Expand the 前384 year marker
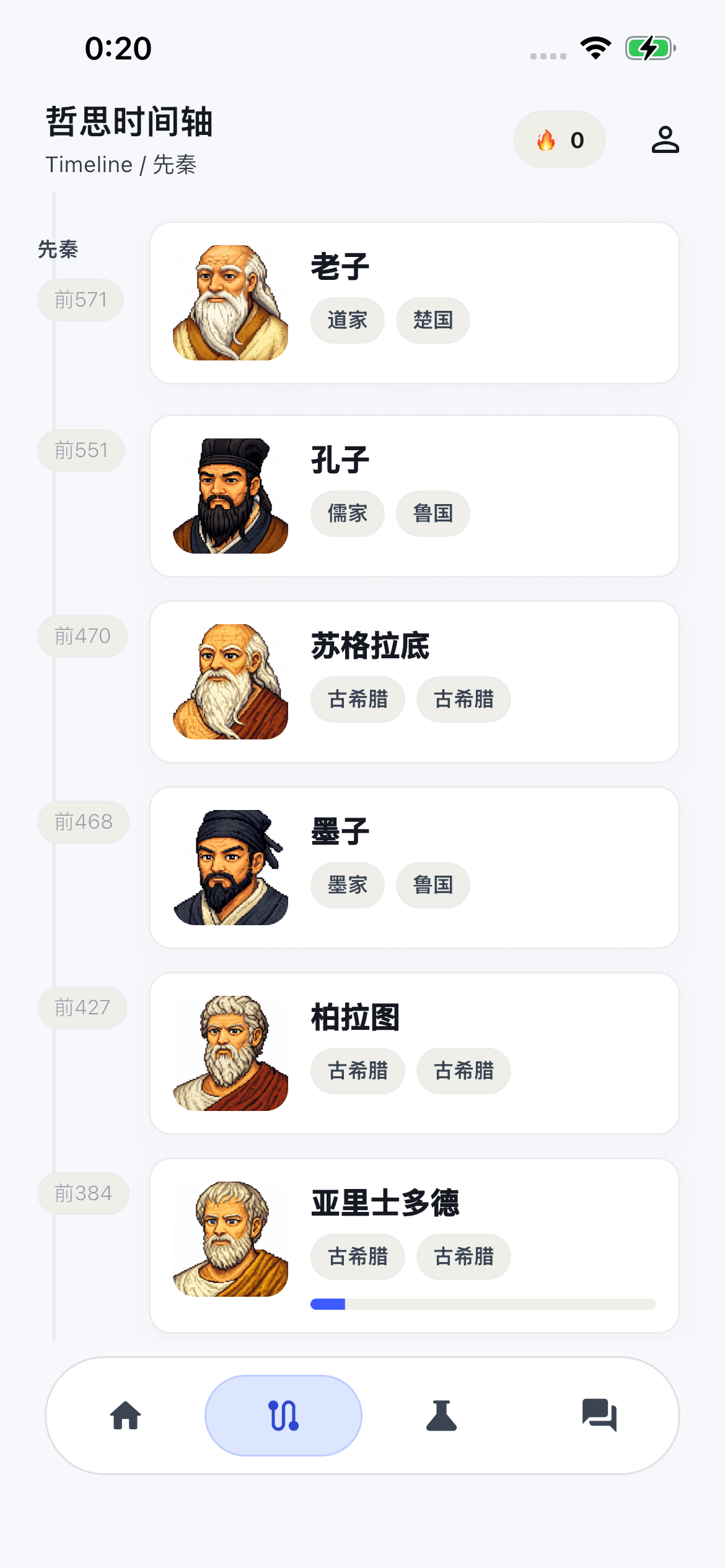Image resolution: width=725 pixels, height=1568 pixels. click(x=83, y=1193)
